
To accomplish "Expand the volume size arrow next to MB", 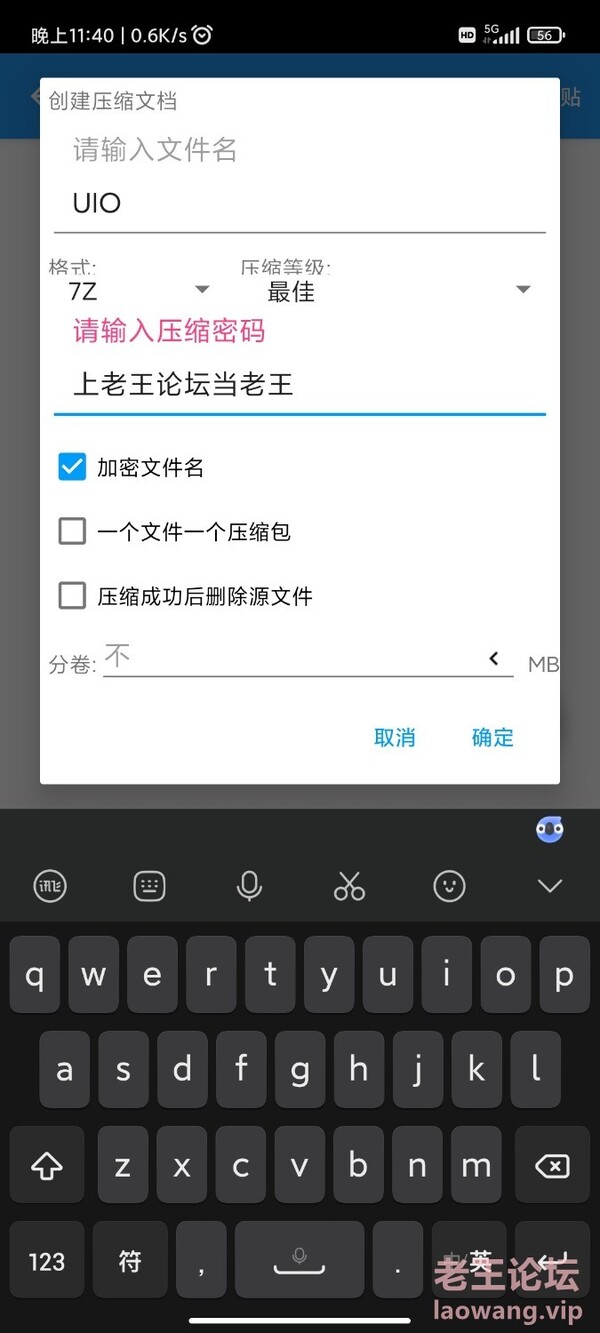I will [494, 658].
